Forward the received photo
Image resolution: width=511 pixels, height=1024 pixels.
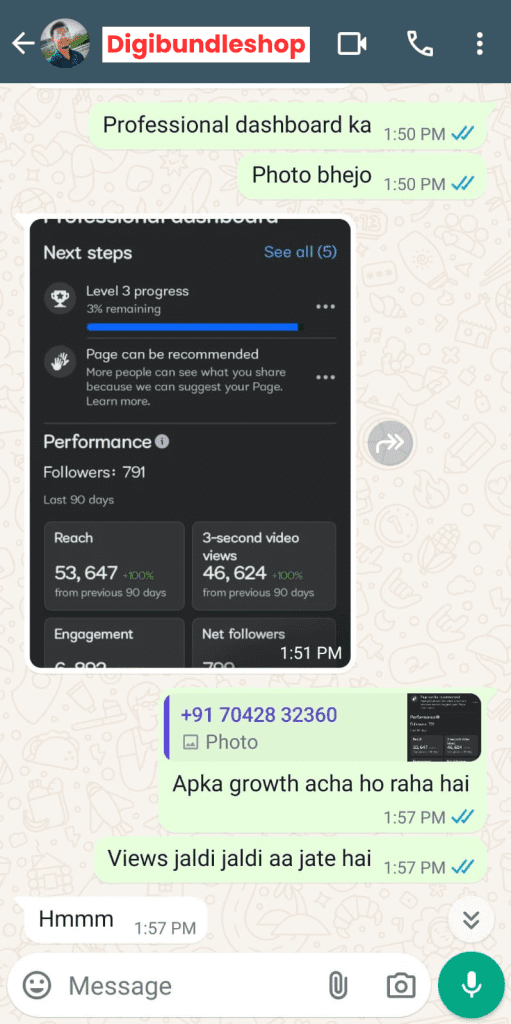(390, 443)
